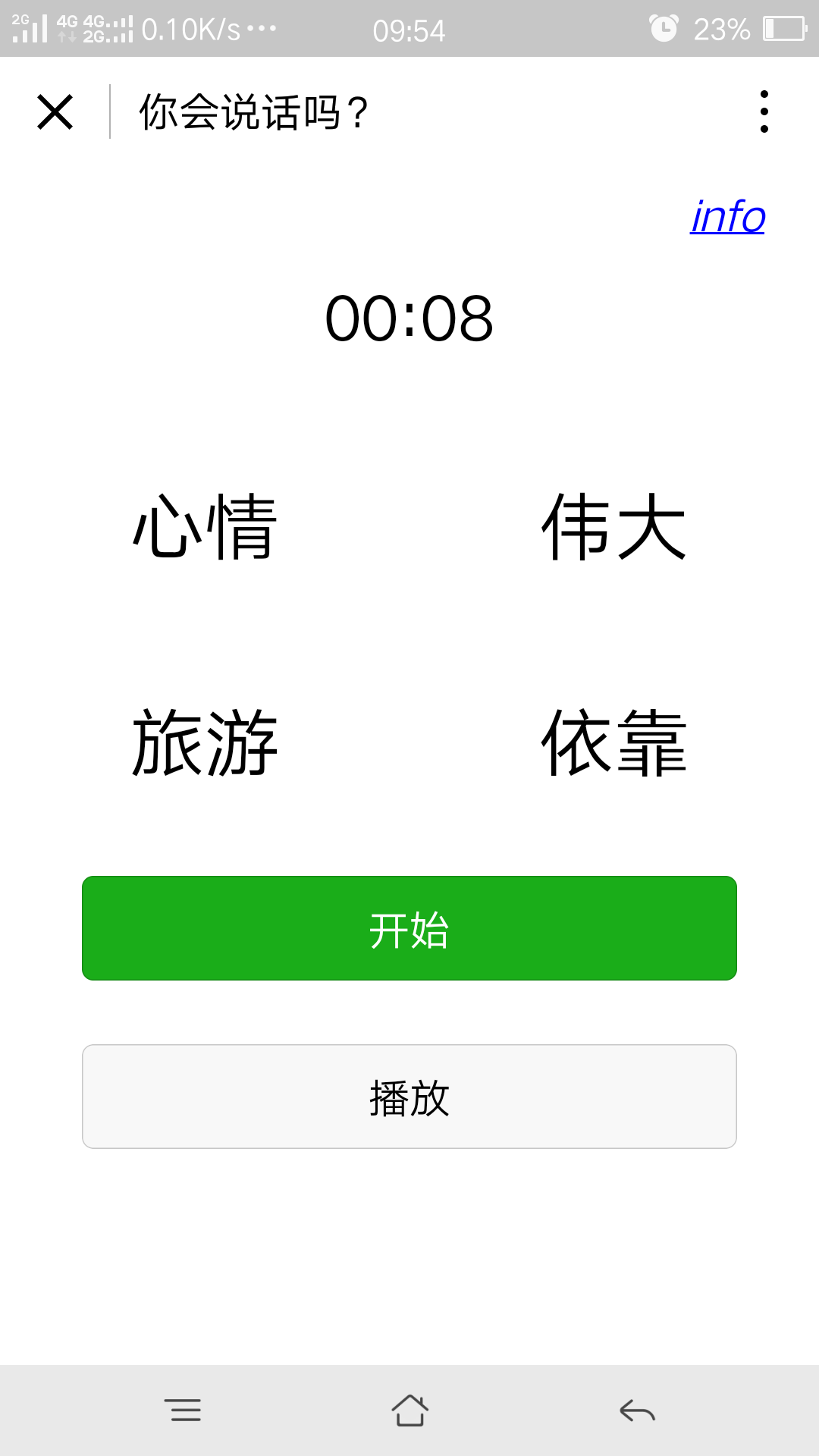Tap the 播放 button
Screen dimensions: 819x1456
[409, 1097]
